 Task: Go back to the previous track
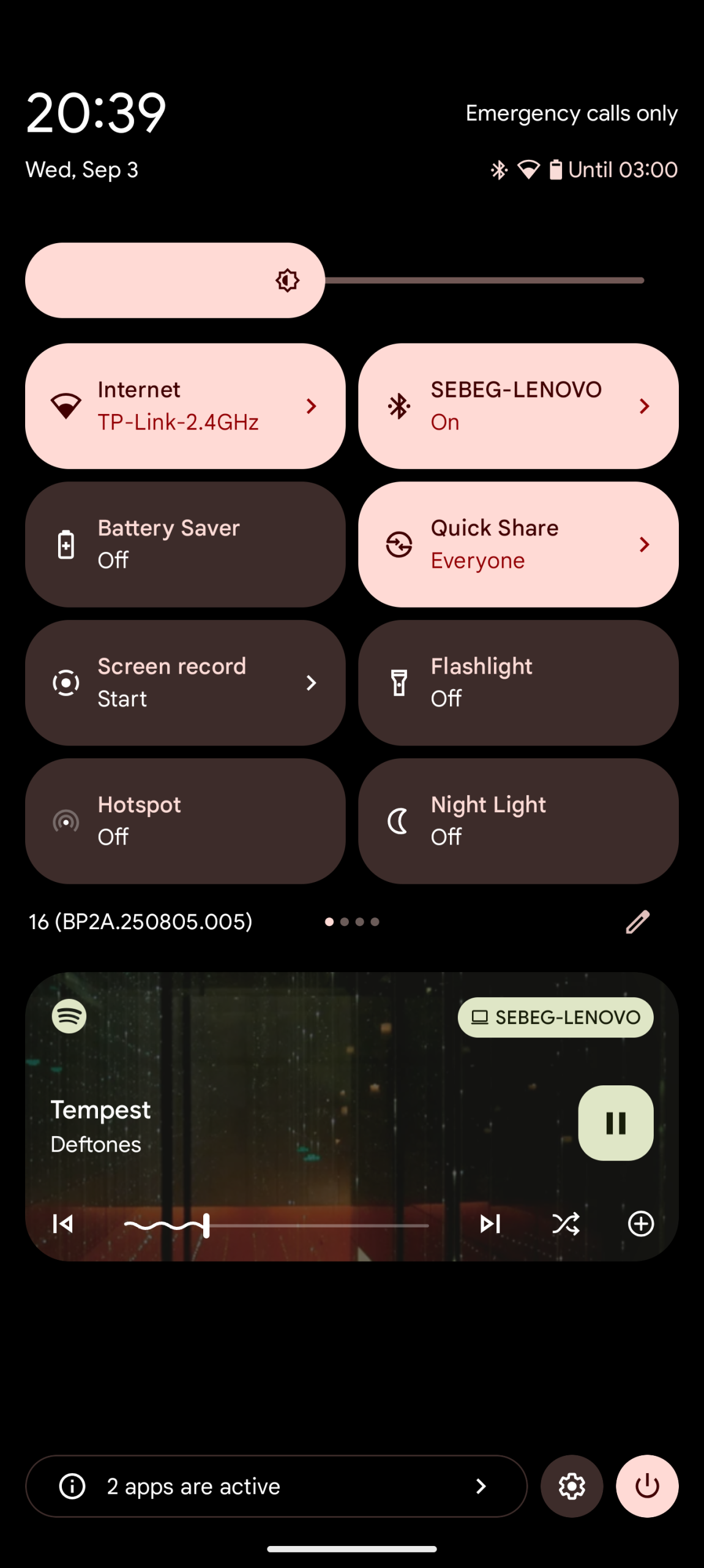(62, 1224)
